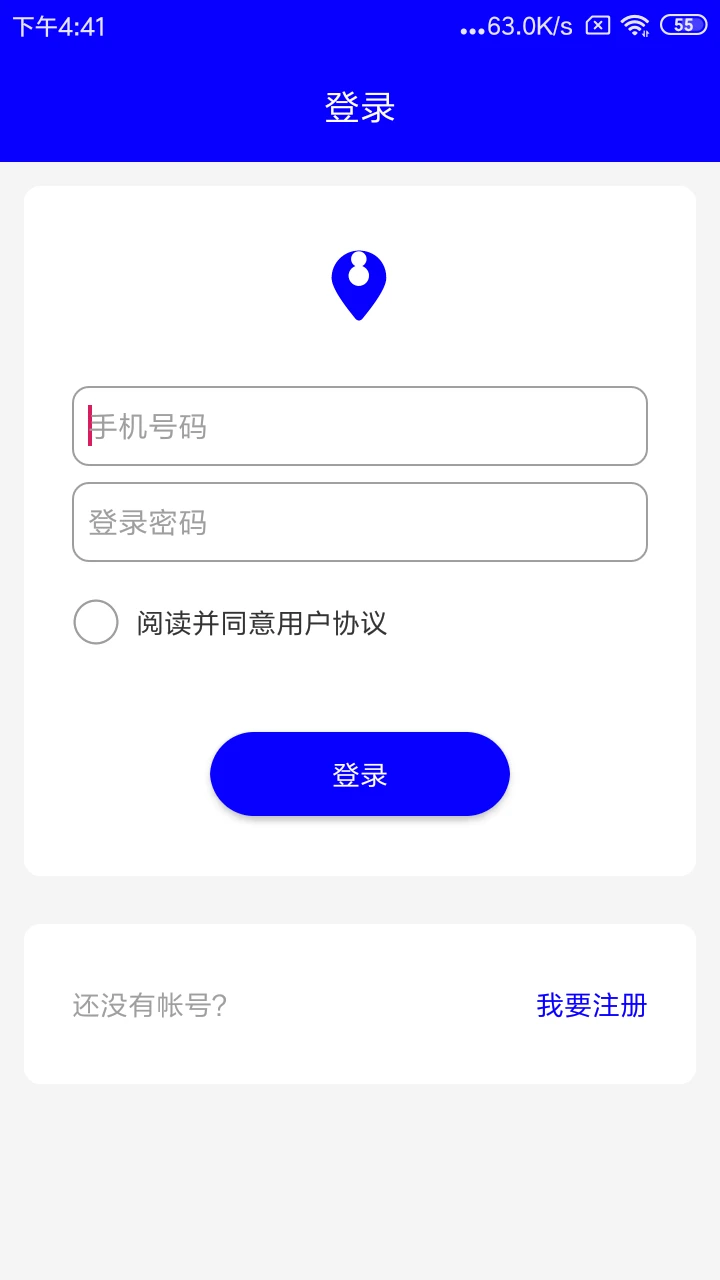Click the no-SIM card status icon
The height and width of the screenshot is (1280, 720).
599,25
